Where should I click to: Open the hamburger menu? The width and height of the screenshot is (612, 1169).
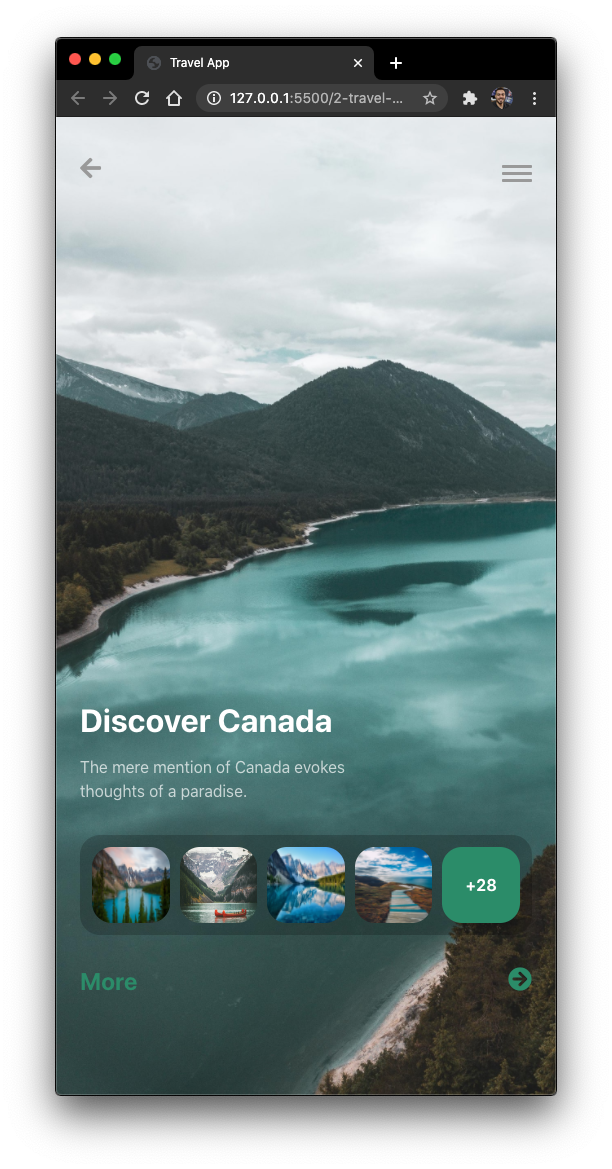tap(516, 173)
